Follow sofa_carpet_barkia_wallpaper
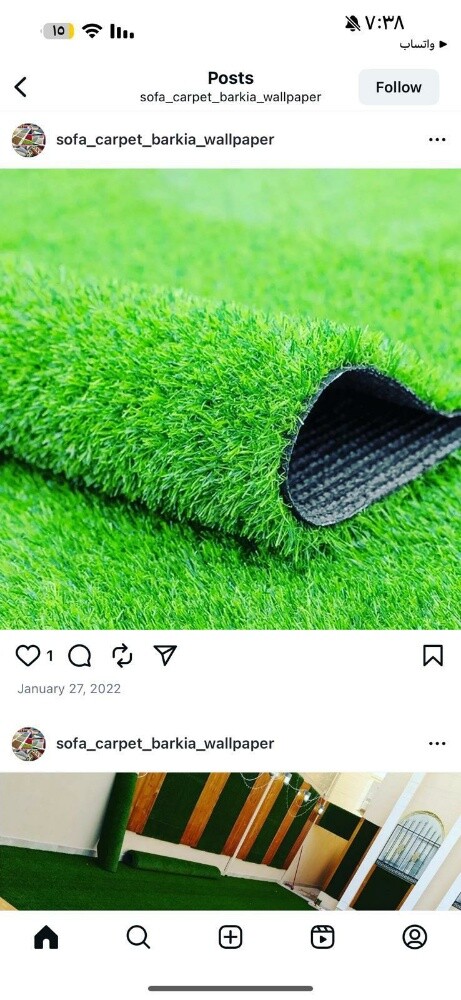 pyautogui.click(x=399, y=87)
